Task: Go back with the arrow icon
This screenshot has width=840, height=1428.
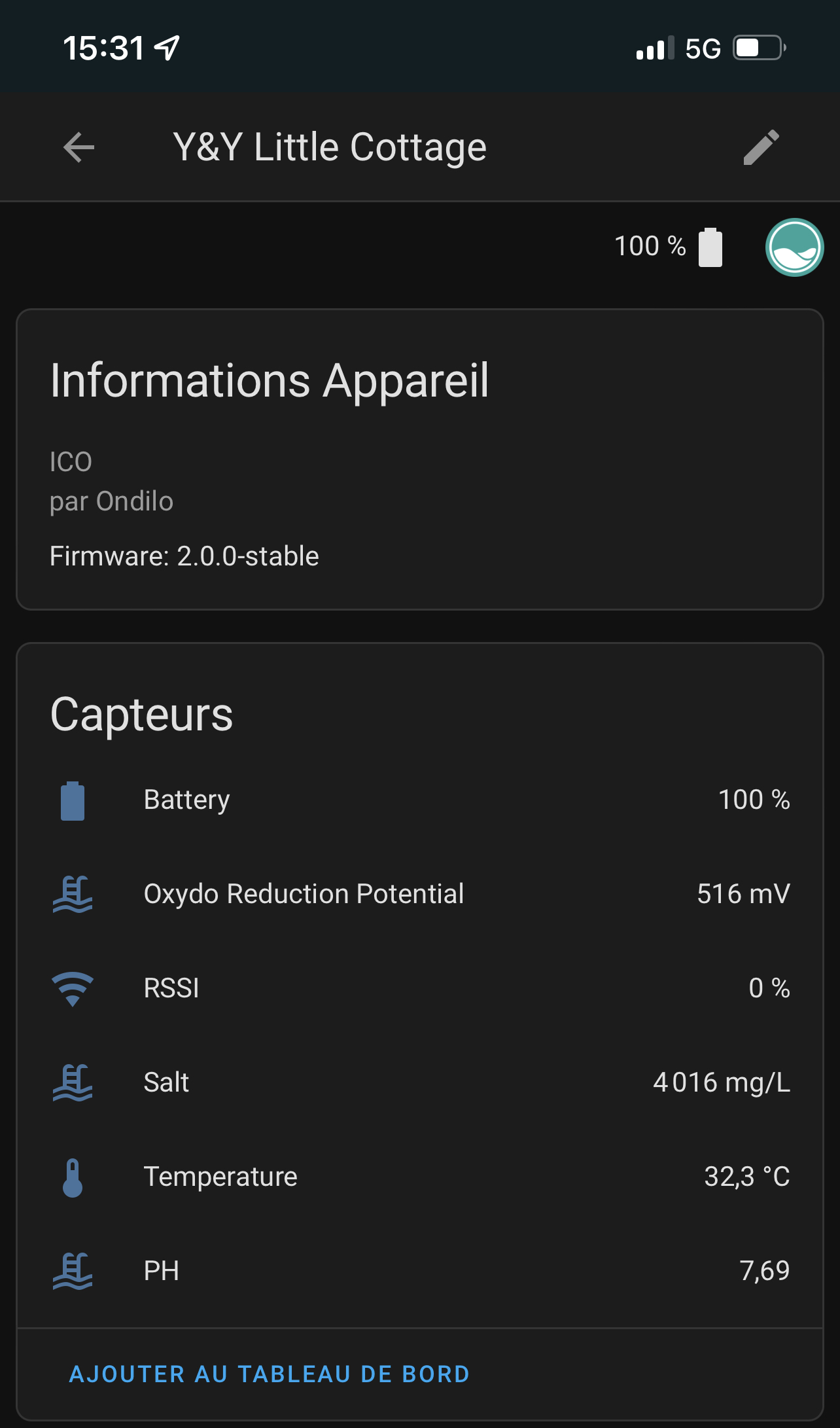Action: [x=79, y=147]
